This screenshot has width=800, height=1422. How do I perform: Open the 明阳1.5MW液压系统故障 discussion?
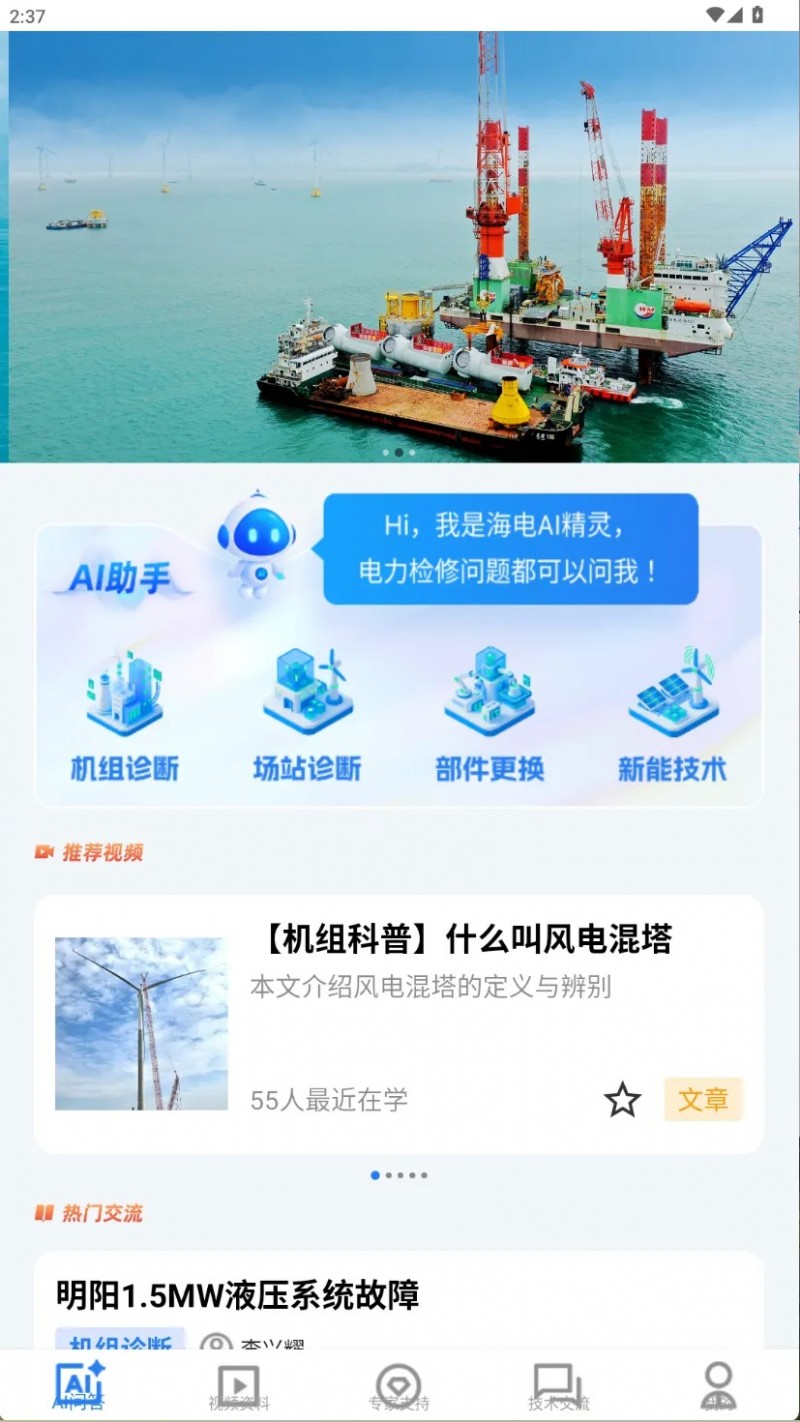click(237, 1295)
